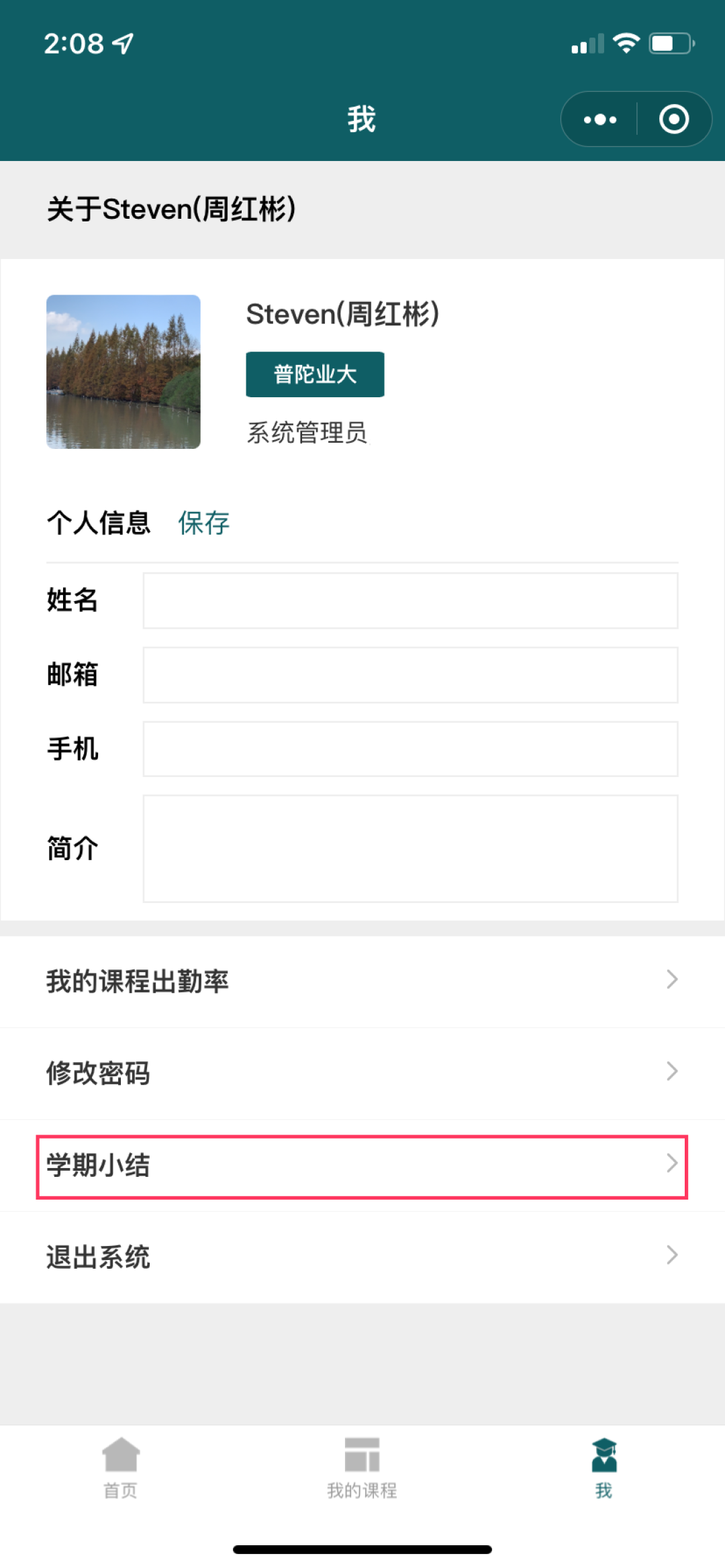Switch to the 我的课程 tab

[x=362, y=1467]
